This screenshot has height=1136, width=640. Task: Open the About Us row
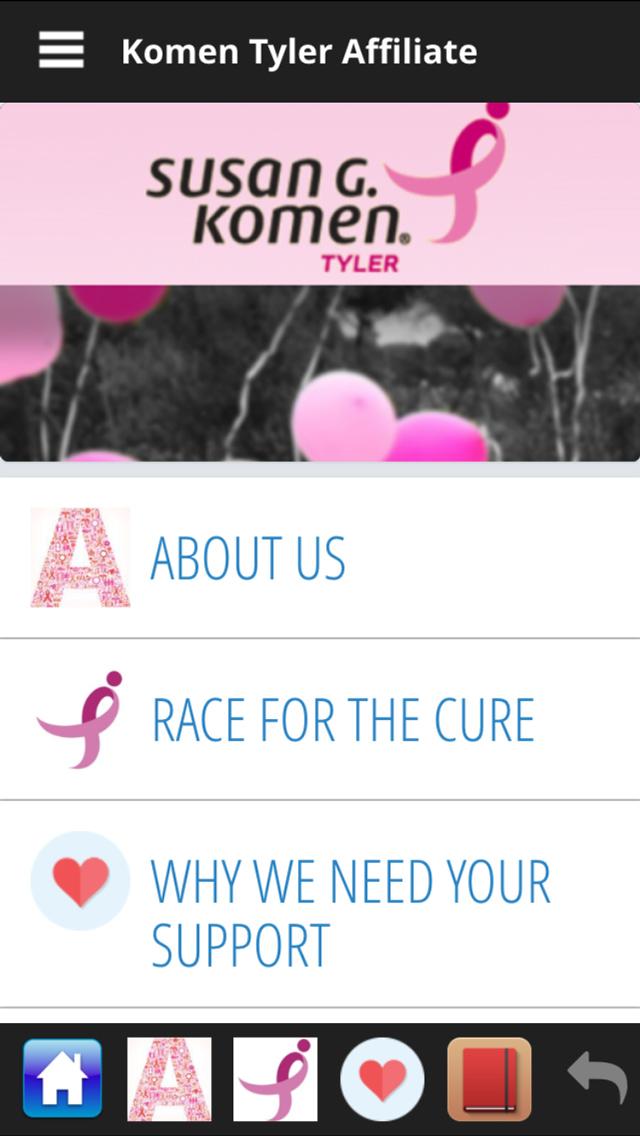[x=320, y=558]
